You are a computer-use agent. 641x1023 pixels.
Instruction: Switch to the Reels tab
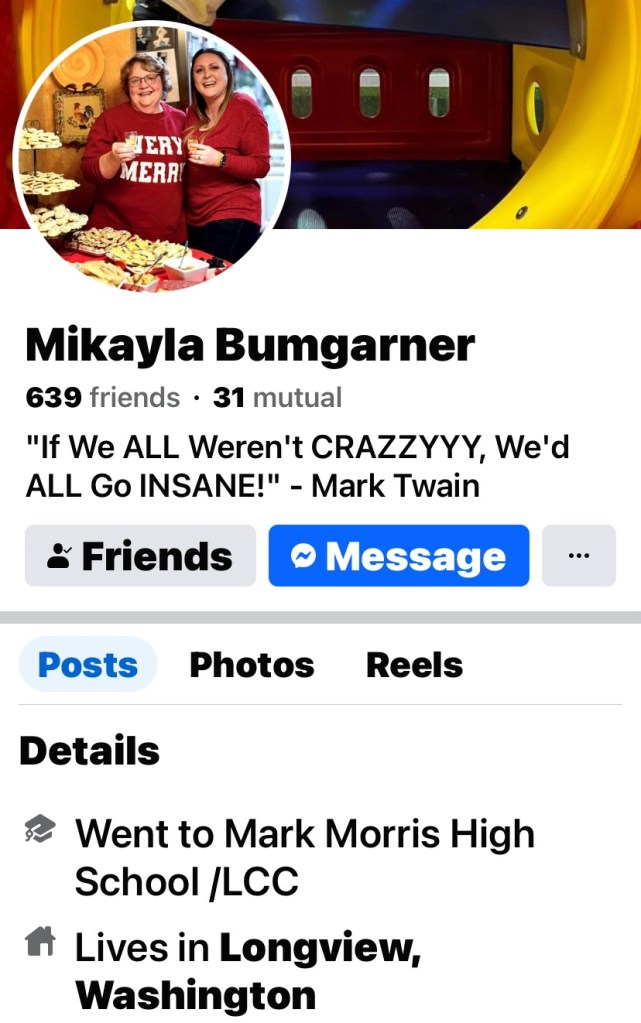click(414, 665)
